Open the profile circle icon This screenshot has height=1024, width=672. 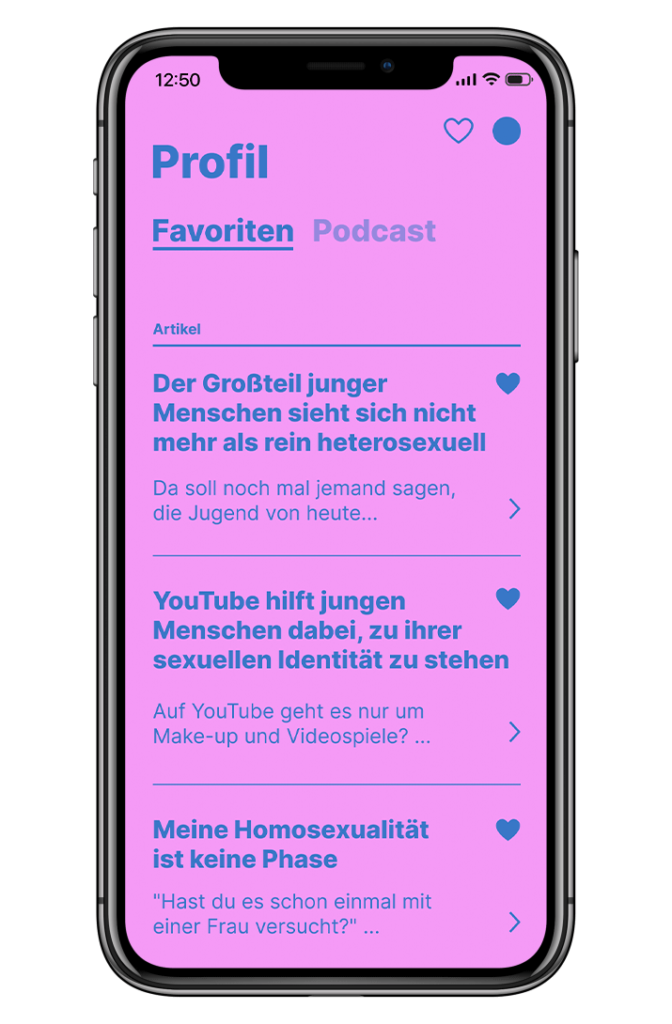click(507, 131)
